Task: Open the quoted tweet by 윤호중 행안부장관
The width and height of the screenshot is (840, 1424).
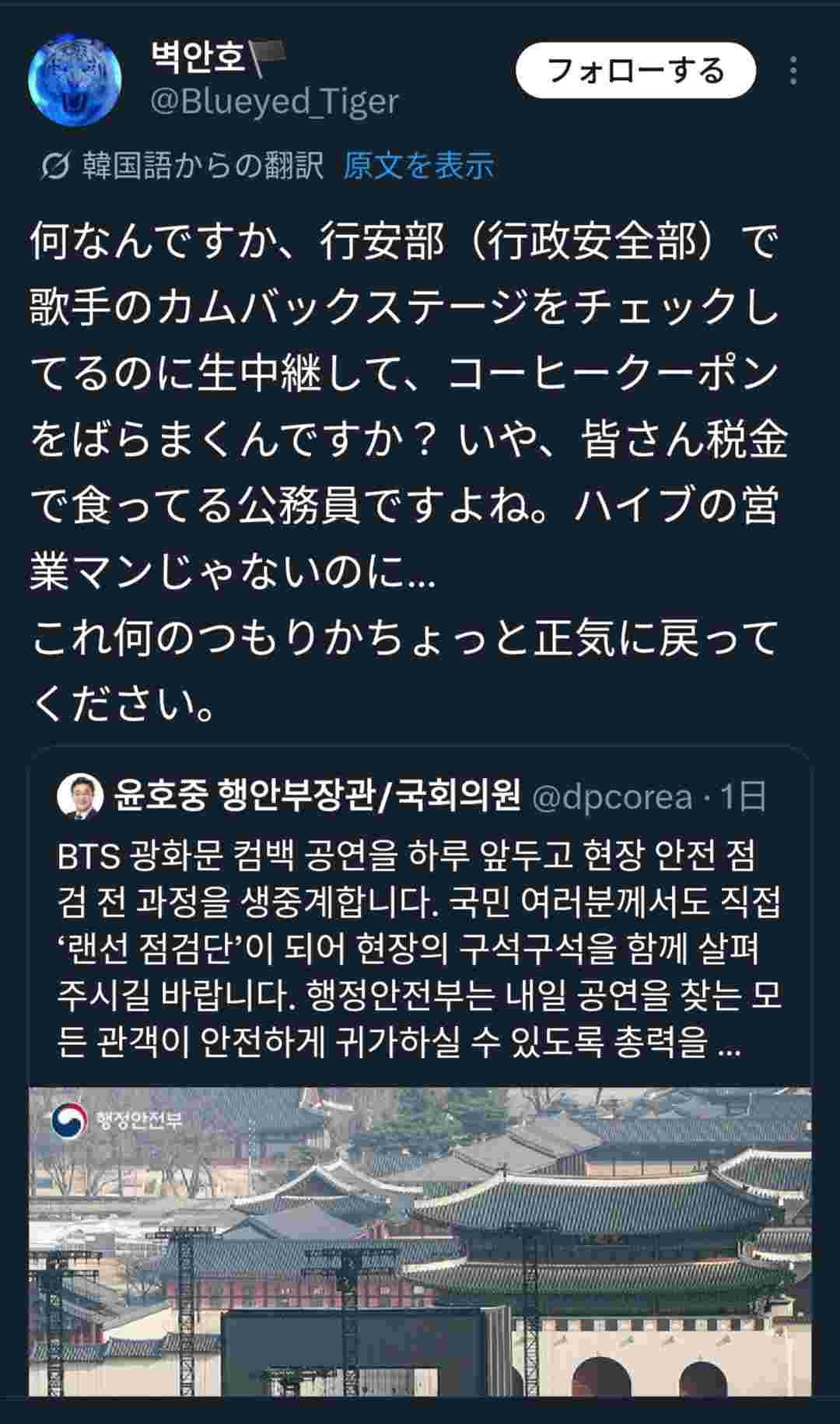Action: coord(420,949)
